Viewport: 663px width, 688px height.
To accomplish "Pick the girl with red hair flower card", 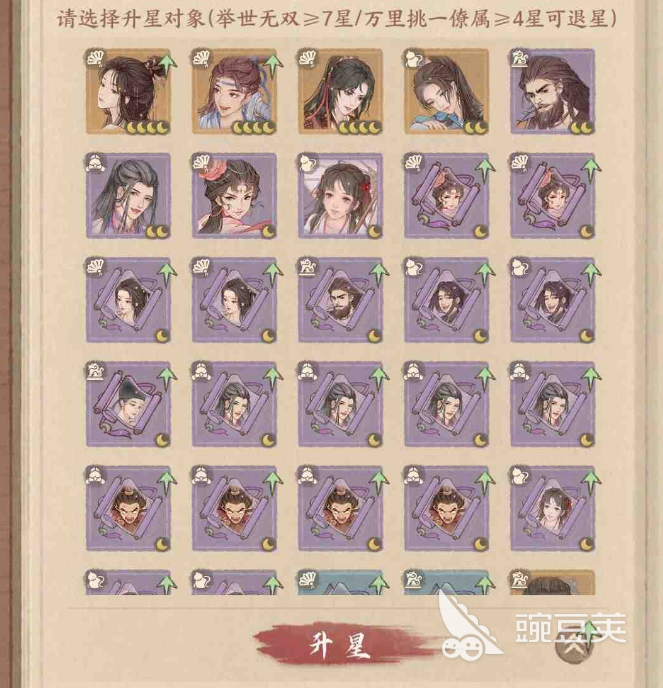I will (x=340, y=196).
